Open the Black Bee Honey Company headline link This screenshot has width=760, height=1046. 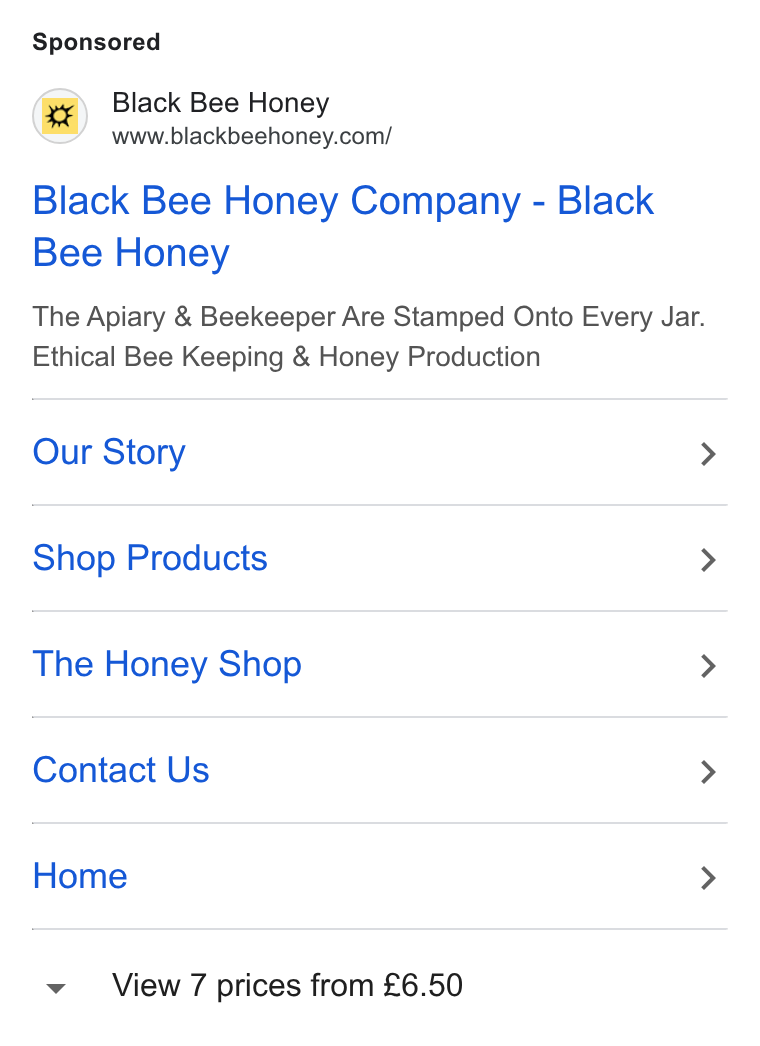point(343,227)
